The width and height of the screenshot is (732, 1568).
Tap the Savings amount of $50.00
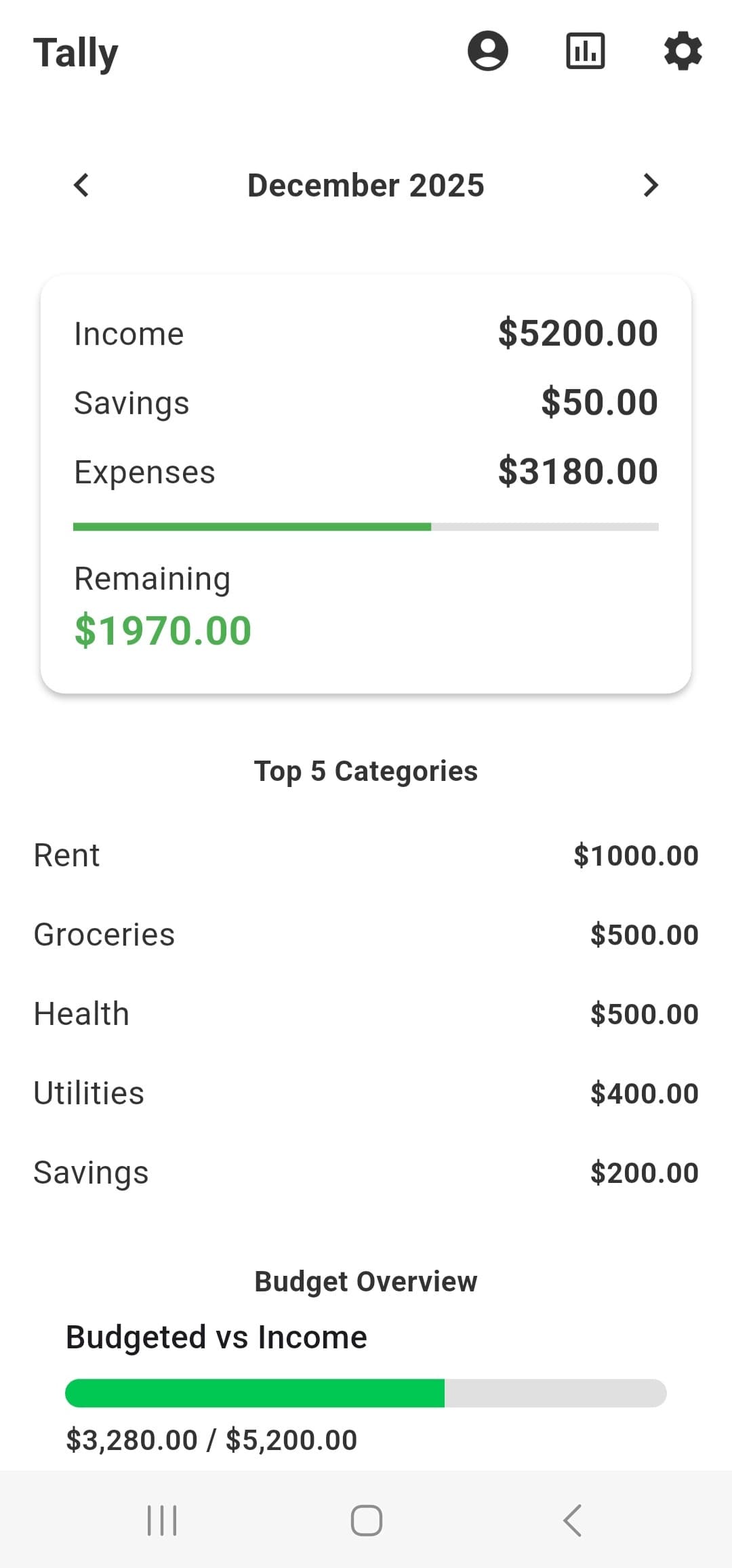pos(598,402)
